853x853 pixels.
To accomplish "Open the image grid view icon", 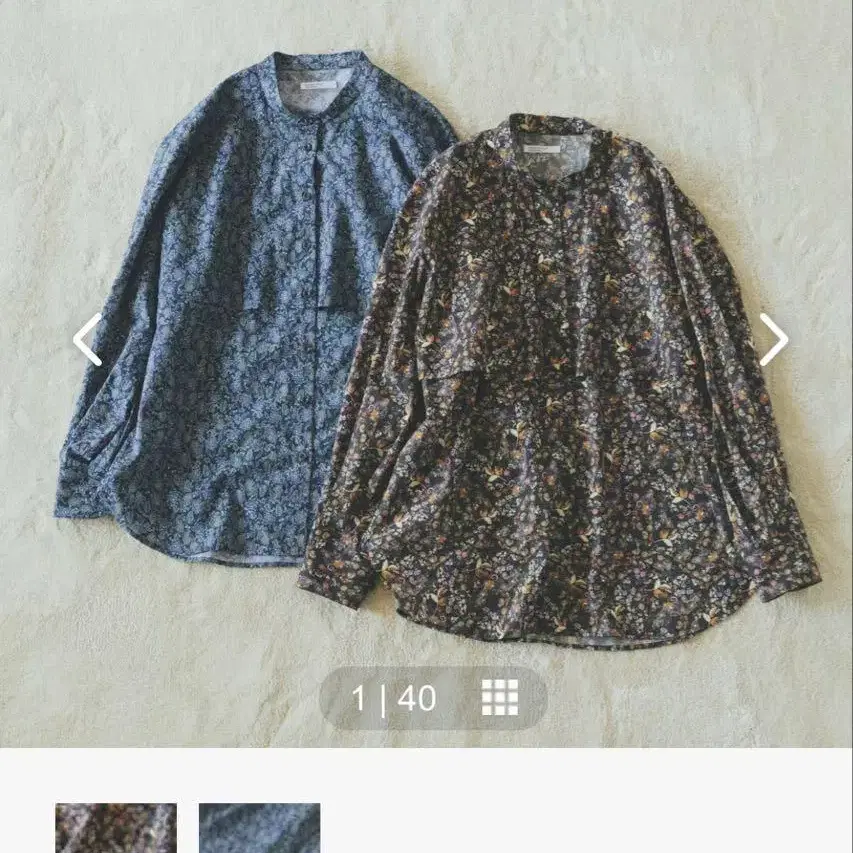I will (500, 697).
